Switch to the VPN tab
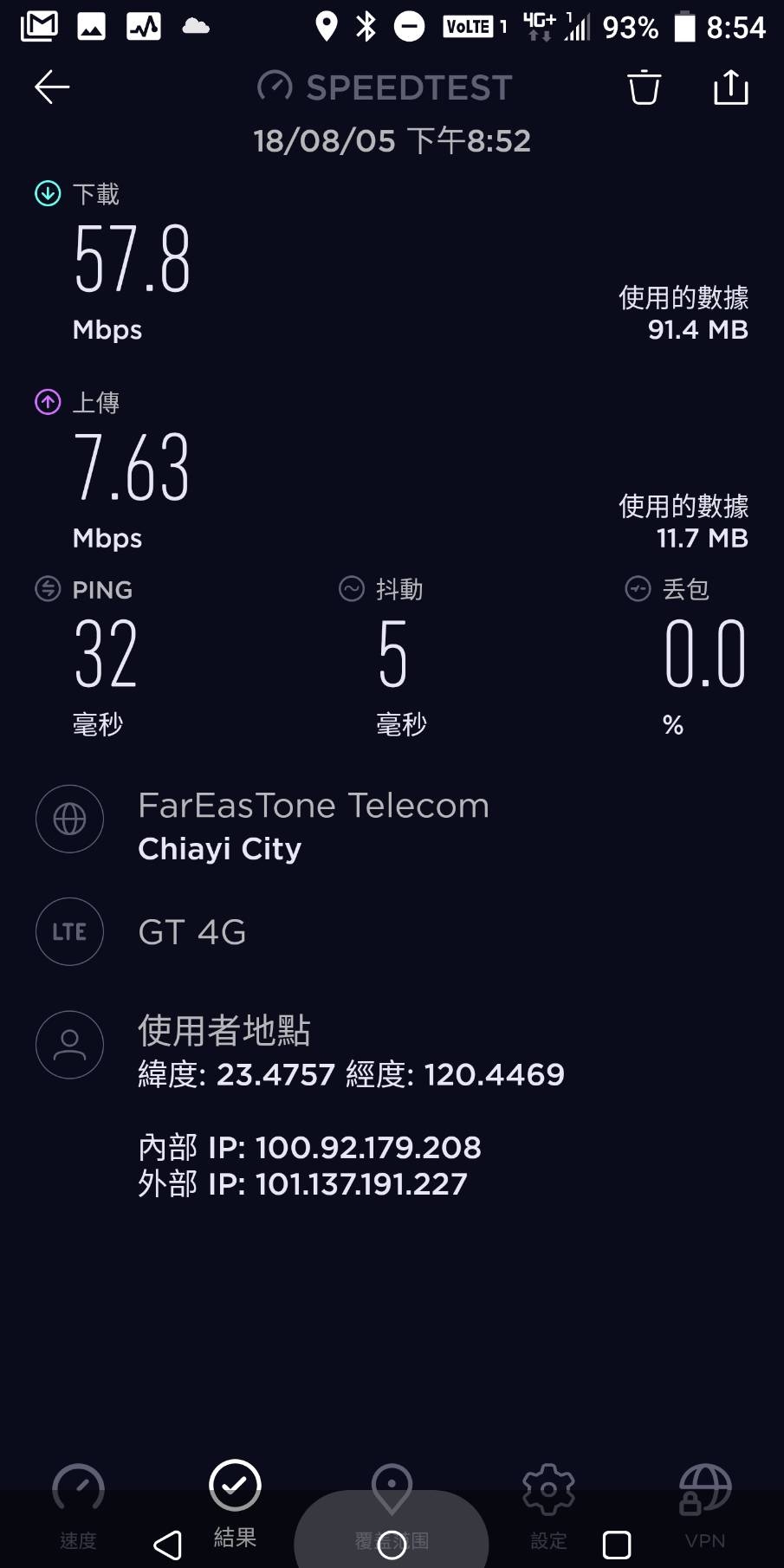 coord(705,1506)
